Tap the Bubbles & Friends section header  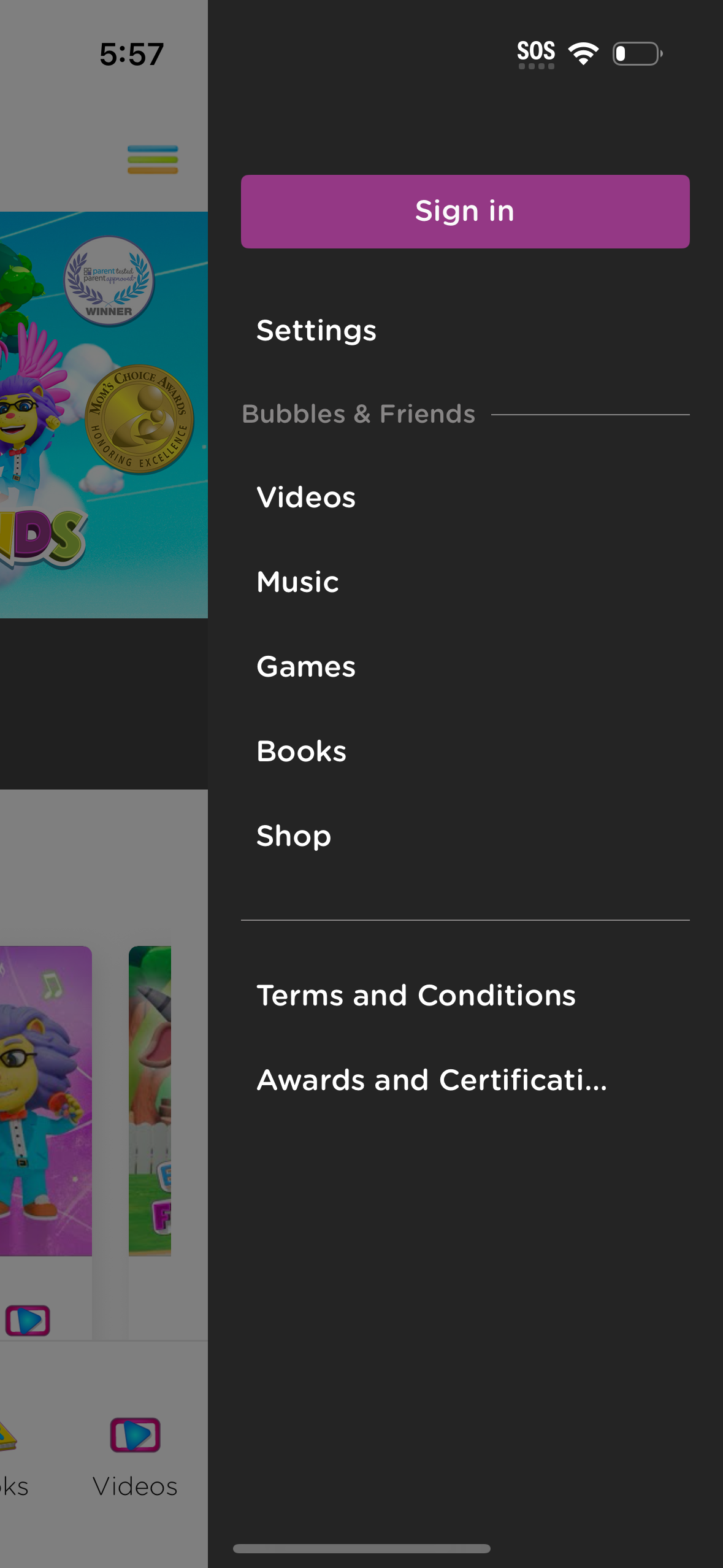coord(358,413)
